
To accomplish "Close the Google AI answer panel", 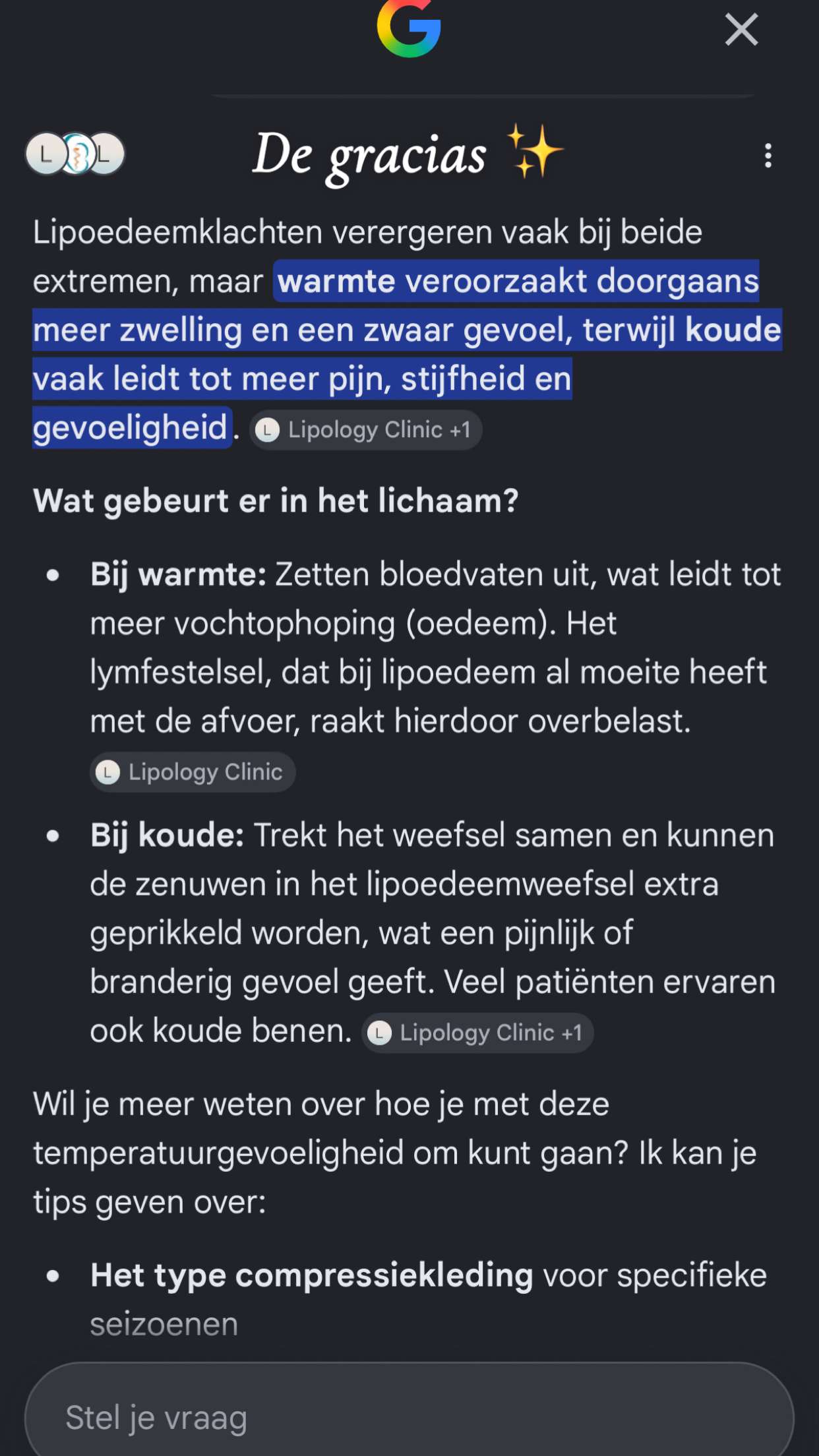I will tap(741, 30).
